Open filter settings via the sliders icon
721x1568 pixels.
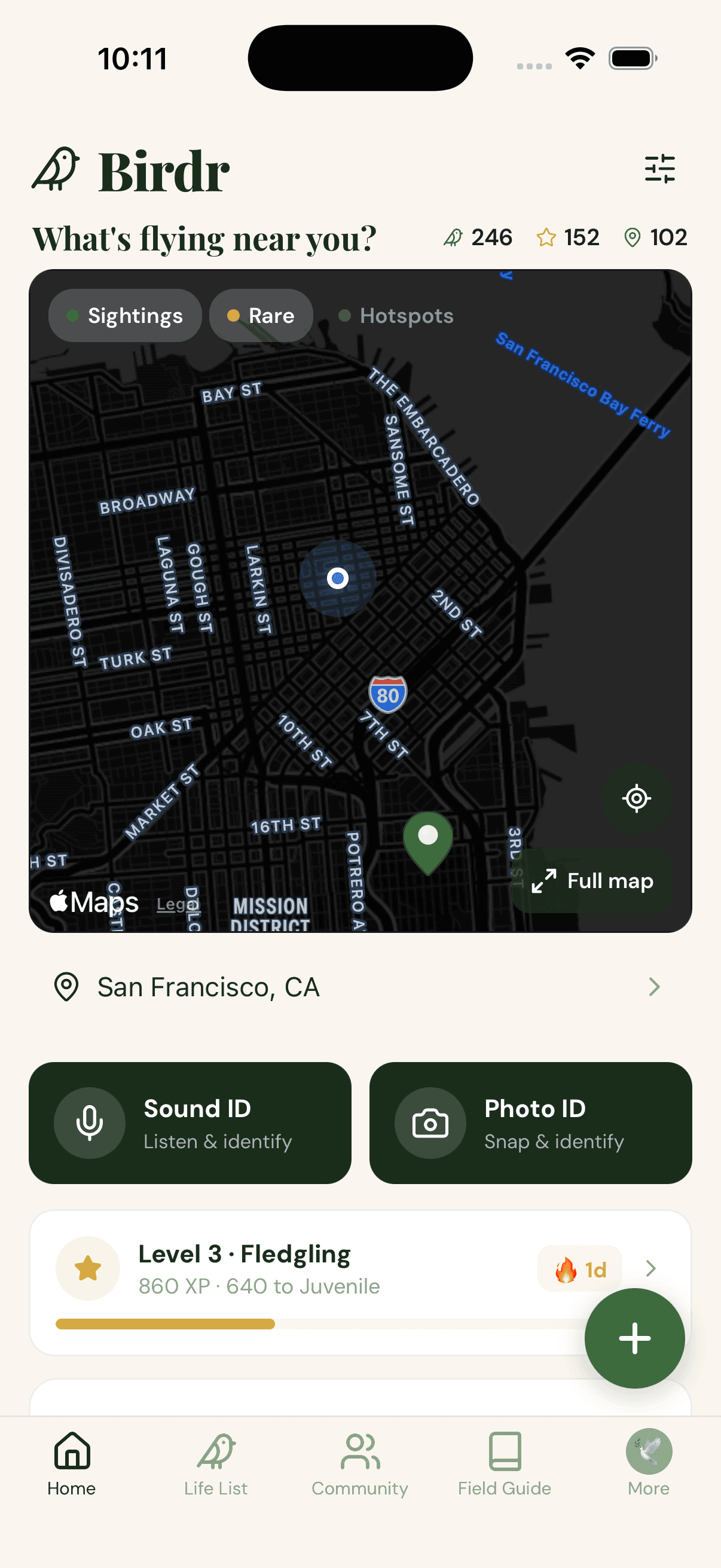pyautogui.click(x=661, y=169)
